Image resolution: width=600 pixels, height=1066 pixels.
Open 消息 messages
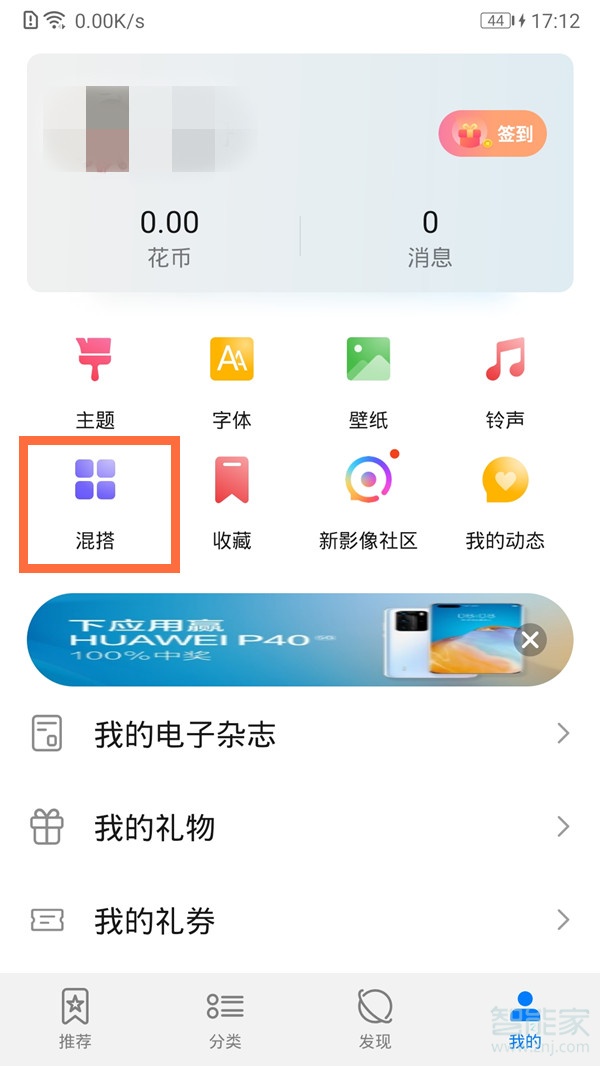[430, 238]
